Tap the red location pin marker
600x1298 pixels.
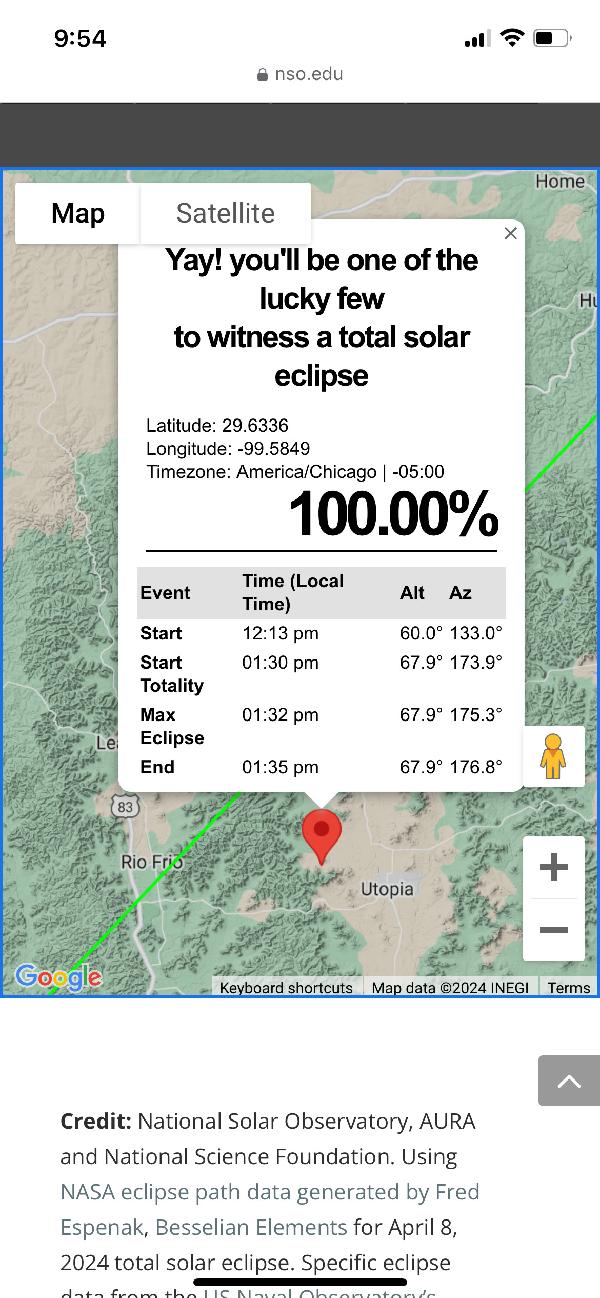coord(321,835)
